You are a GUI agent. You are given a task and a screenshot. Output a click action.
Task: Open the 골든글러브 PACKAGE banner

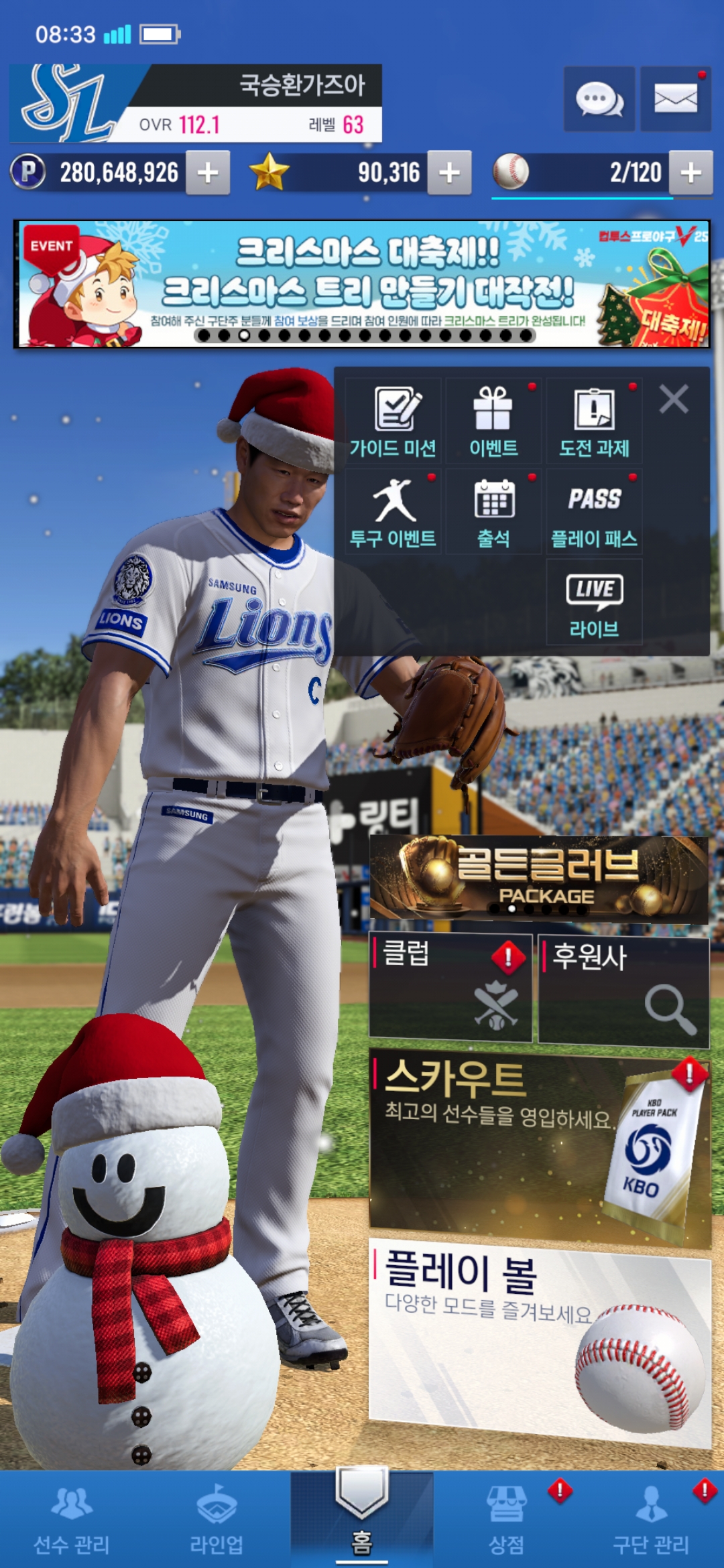tap(539, 878)
